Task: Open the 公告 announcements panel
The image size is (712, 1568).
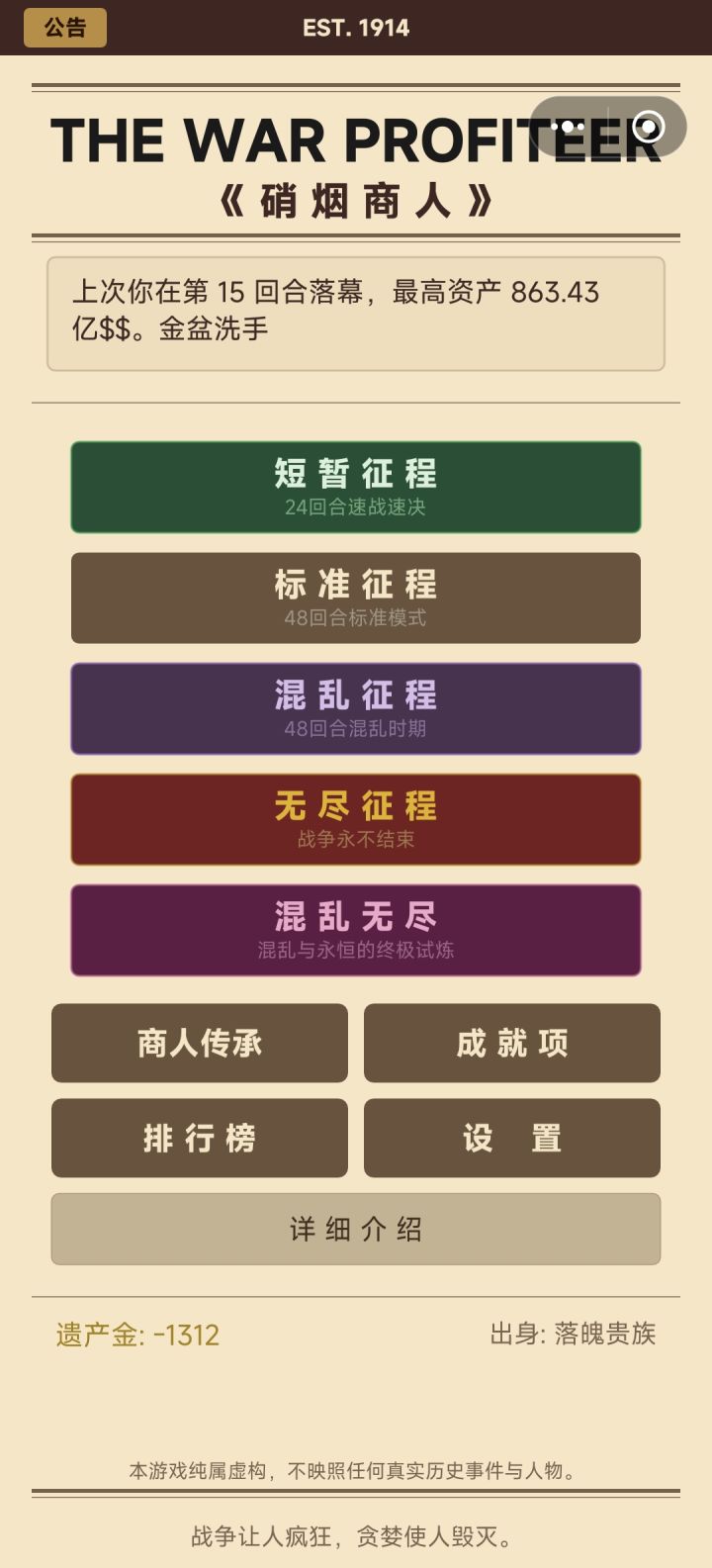Action: pyautogui.click(x=65, y=28)
